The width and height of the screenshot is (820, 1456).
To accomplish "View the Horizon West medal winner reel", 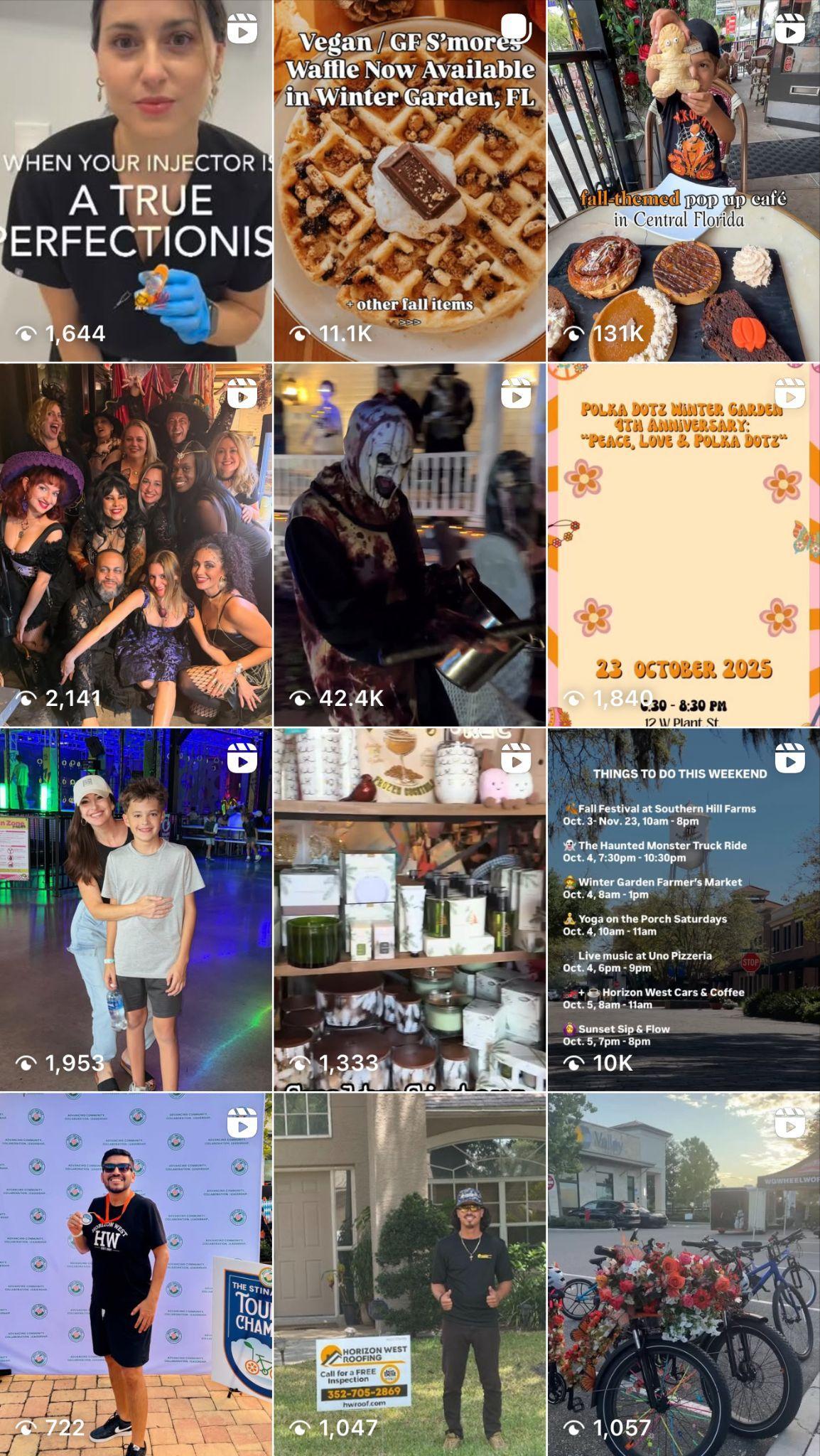I will (136, 1273).
